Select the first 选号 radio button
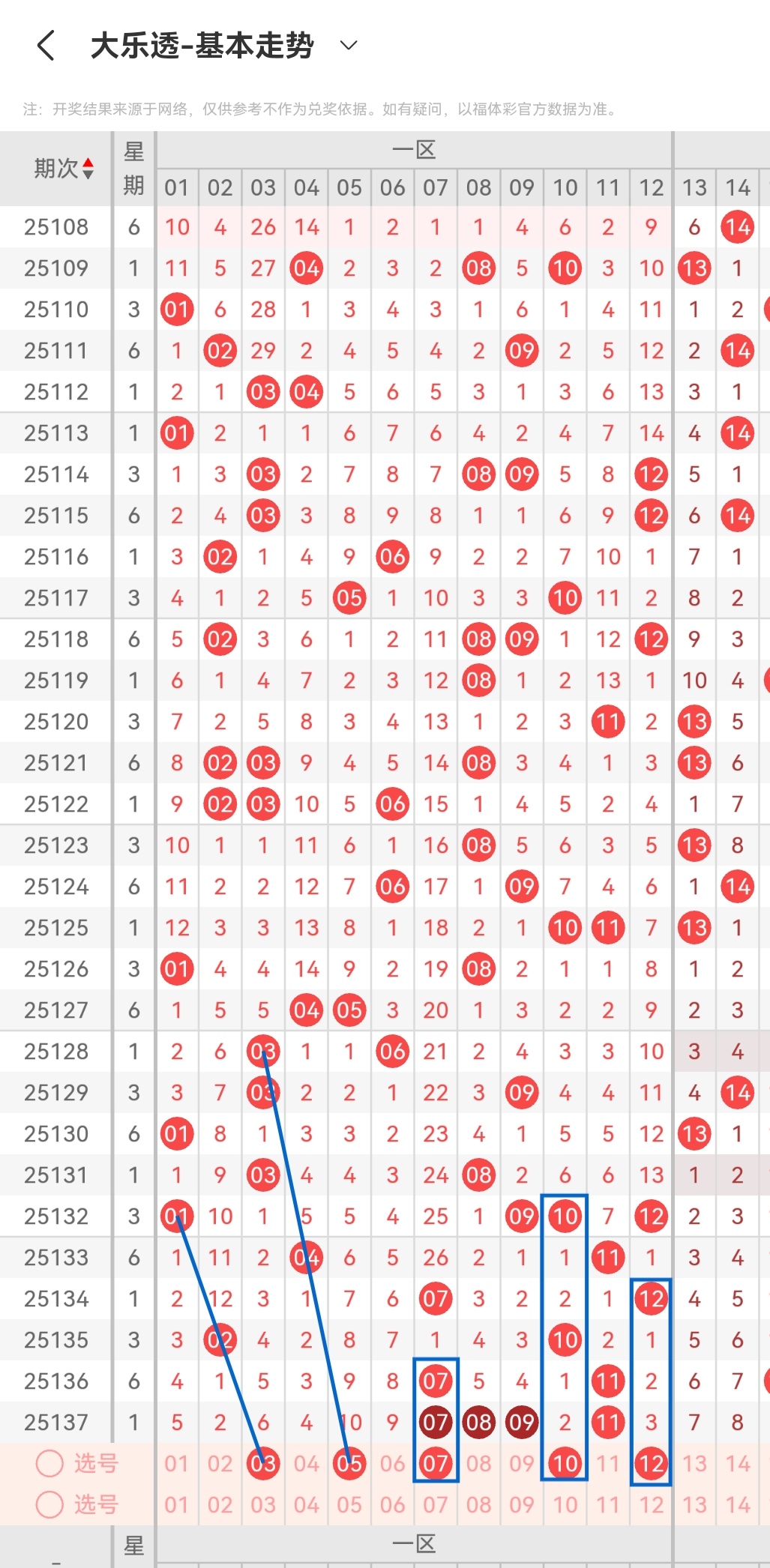The height and width of the screenshot is (1568, 770). click(50, 1463)
